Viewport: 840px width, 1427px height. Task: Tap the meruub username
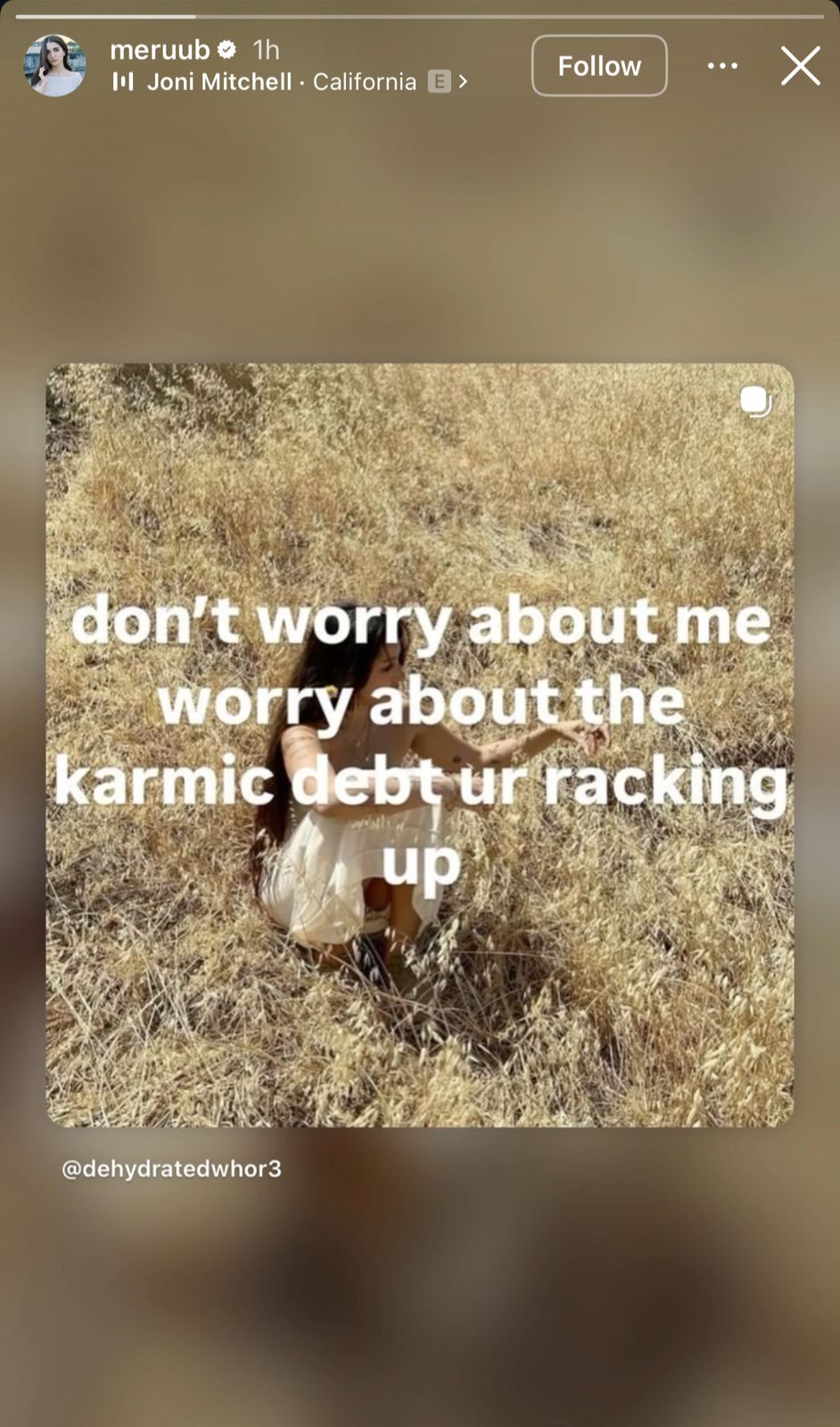point(160,50)
